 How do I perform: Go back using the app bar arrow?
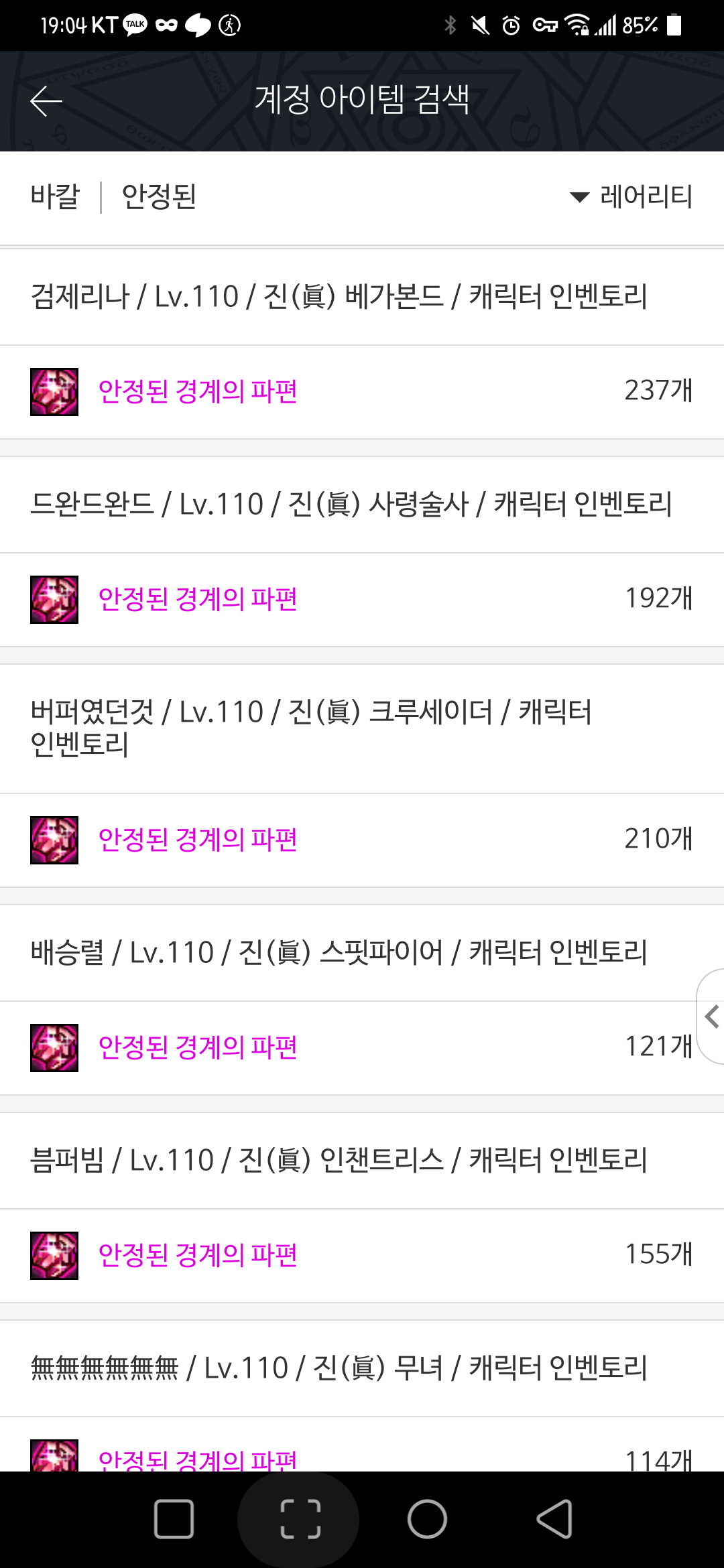(x=46, y=101)
